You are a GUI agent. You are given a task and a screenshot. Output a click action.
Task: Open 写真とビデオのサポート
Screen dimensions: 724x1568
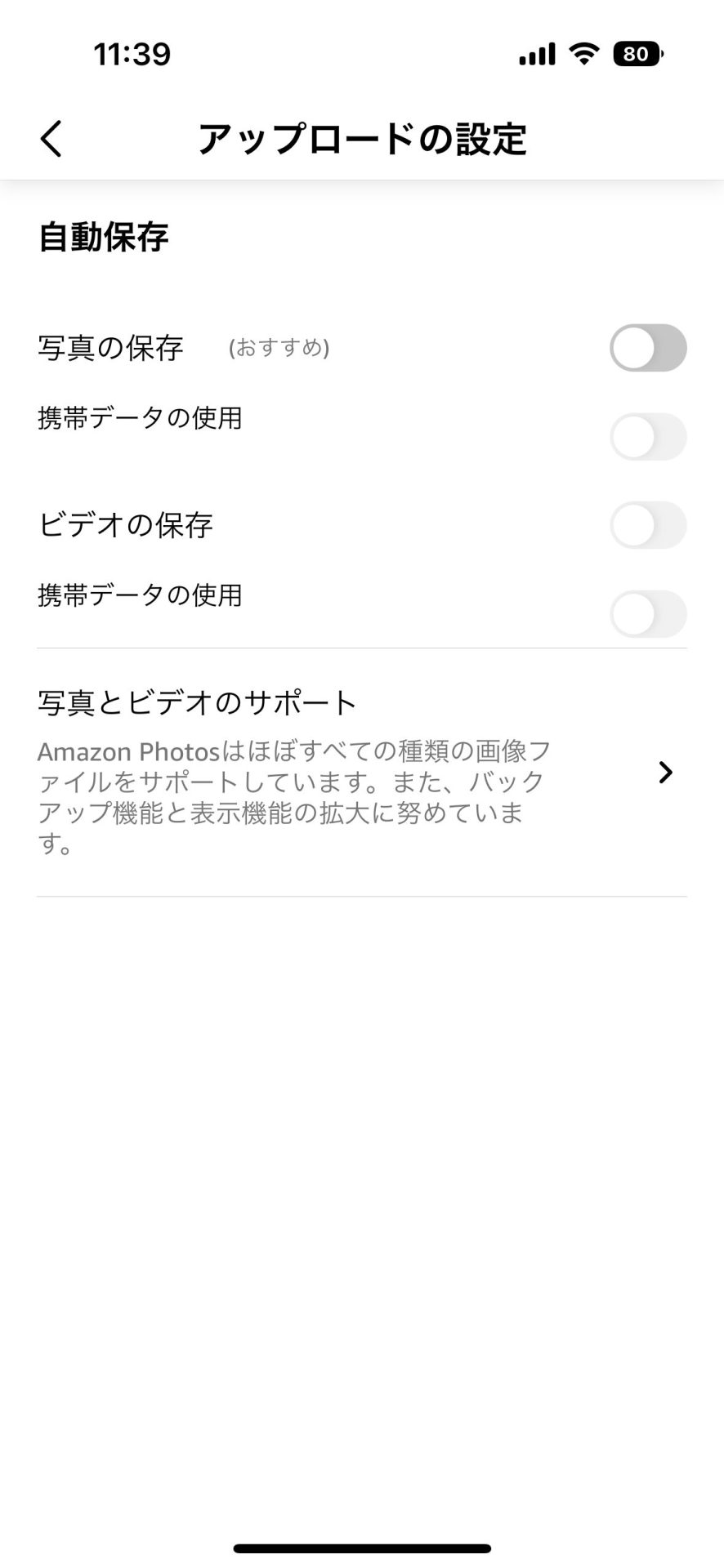pos(362,773)
